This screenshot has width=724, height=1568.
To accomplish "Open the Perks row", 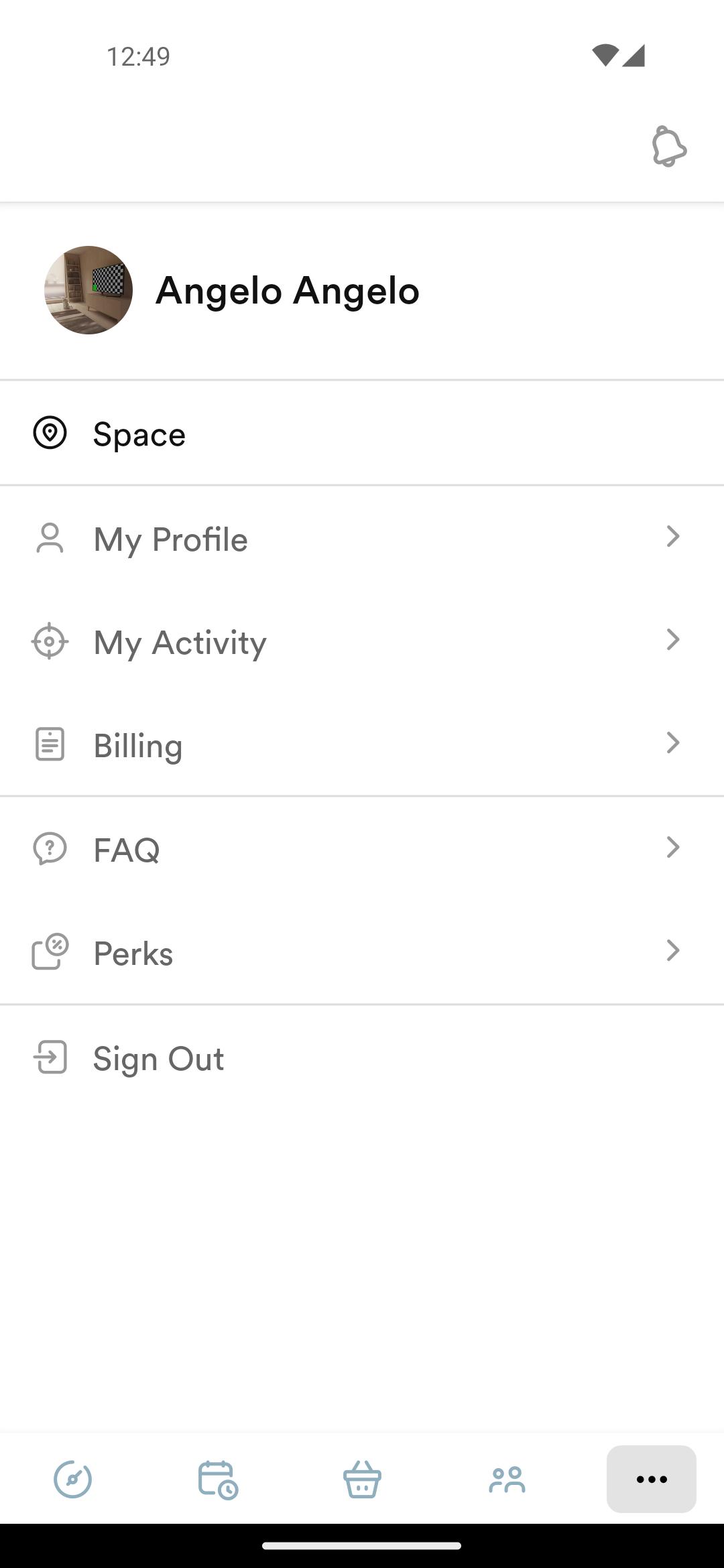I will tap(362, 952).
